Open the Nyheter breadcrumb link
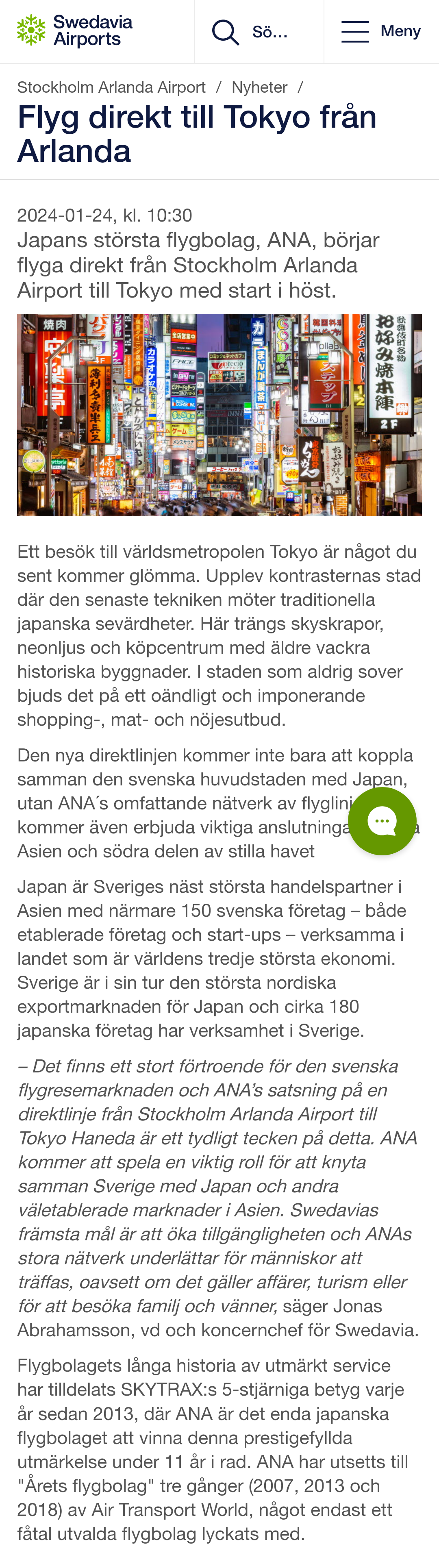439x1568 pixels. tap(259, 87)
